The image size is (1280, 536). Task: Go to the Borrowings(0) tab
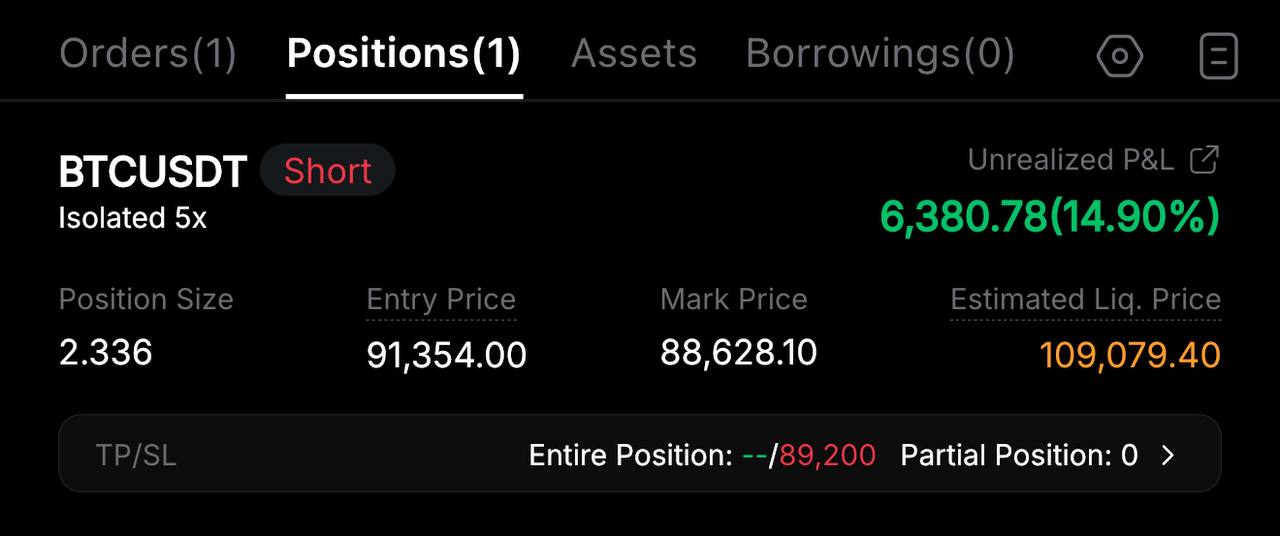pos(880,54)
